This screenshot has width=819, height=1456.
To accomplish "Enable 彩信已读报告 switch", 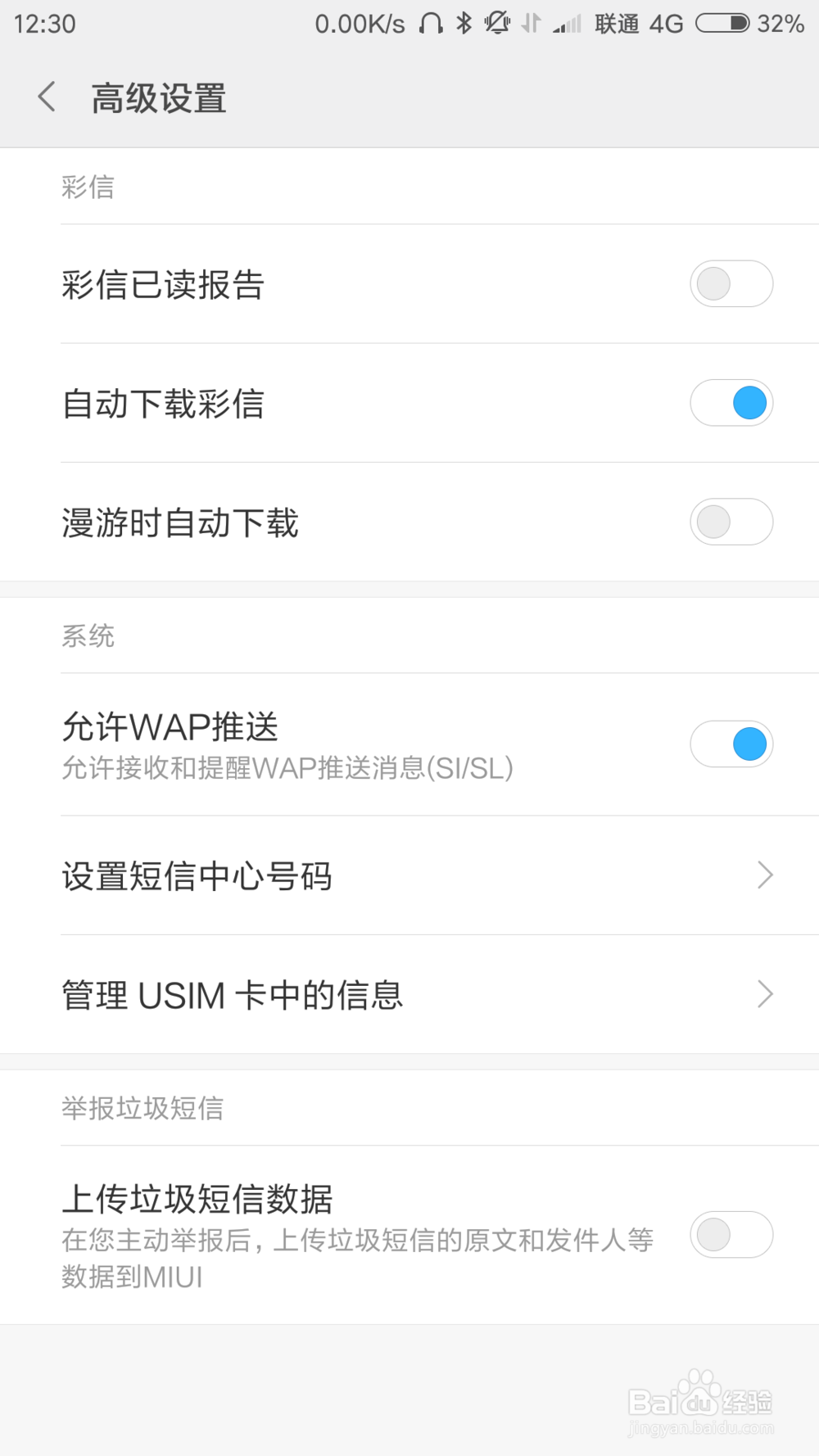I will pyautogui.click(x=731, y=283).
